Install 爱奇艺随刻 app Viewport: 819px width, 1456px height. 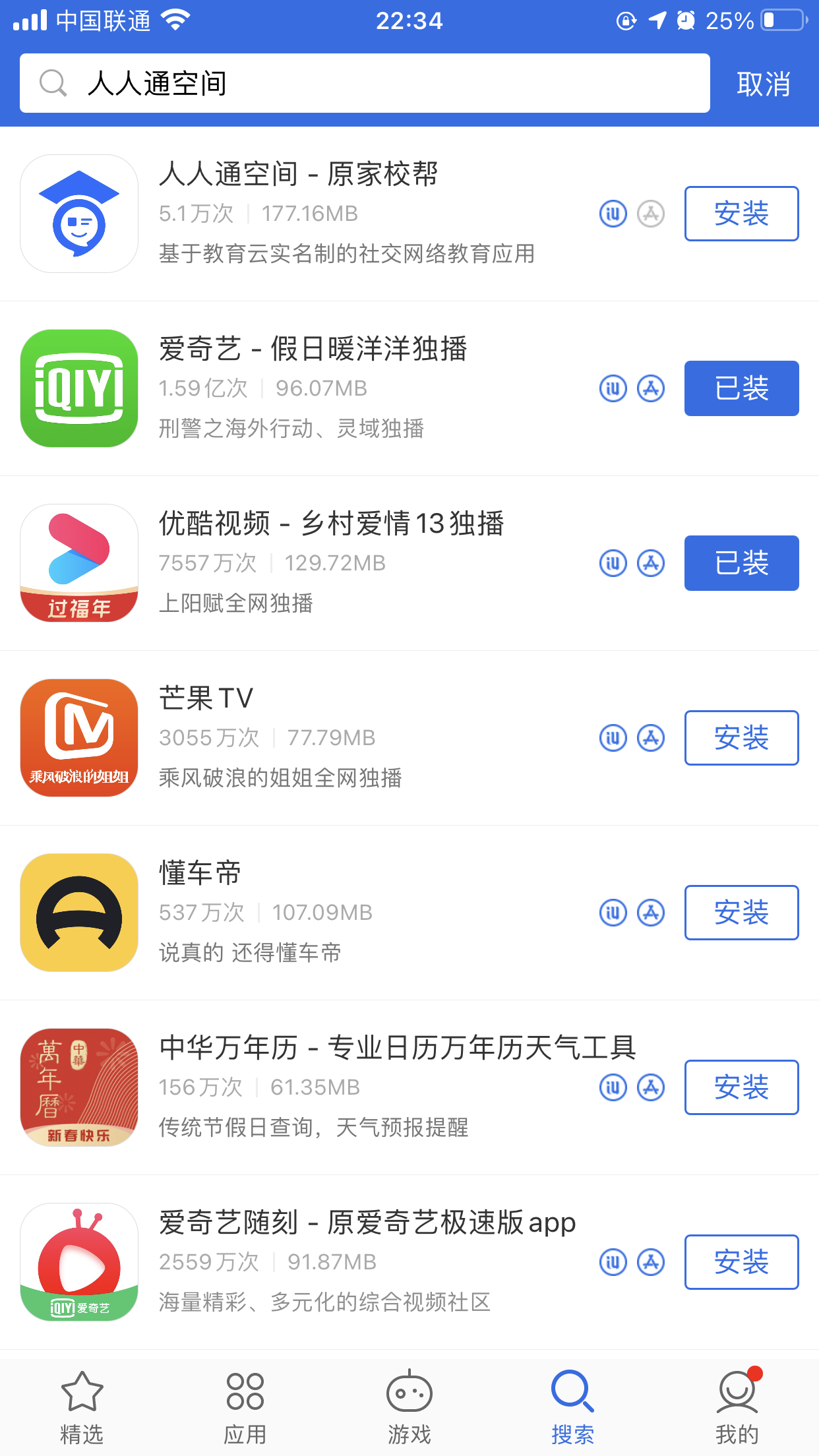[741, 1262]
